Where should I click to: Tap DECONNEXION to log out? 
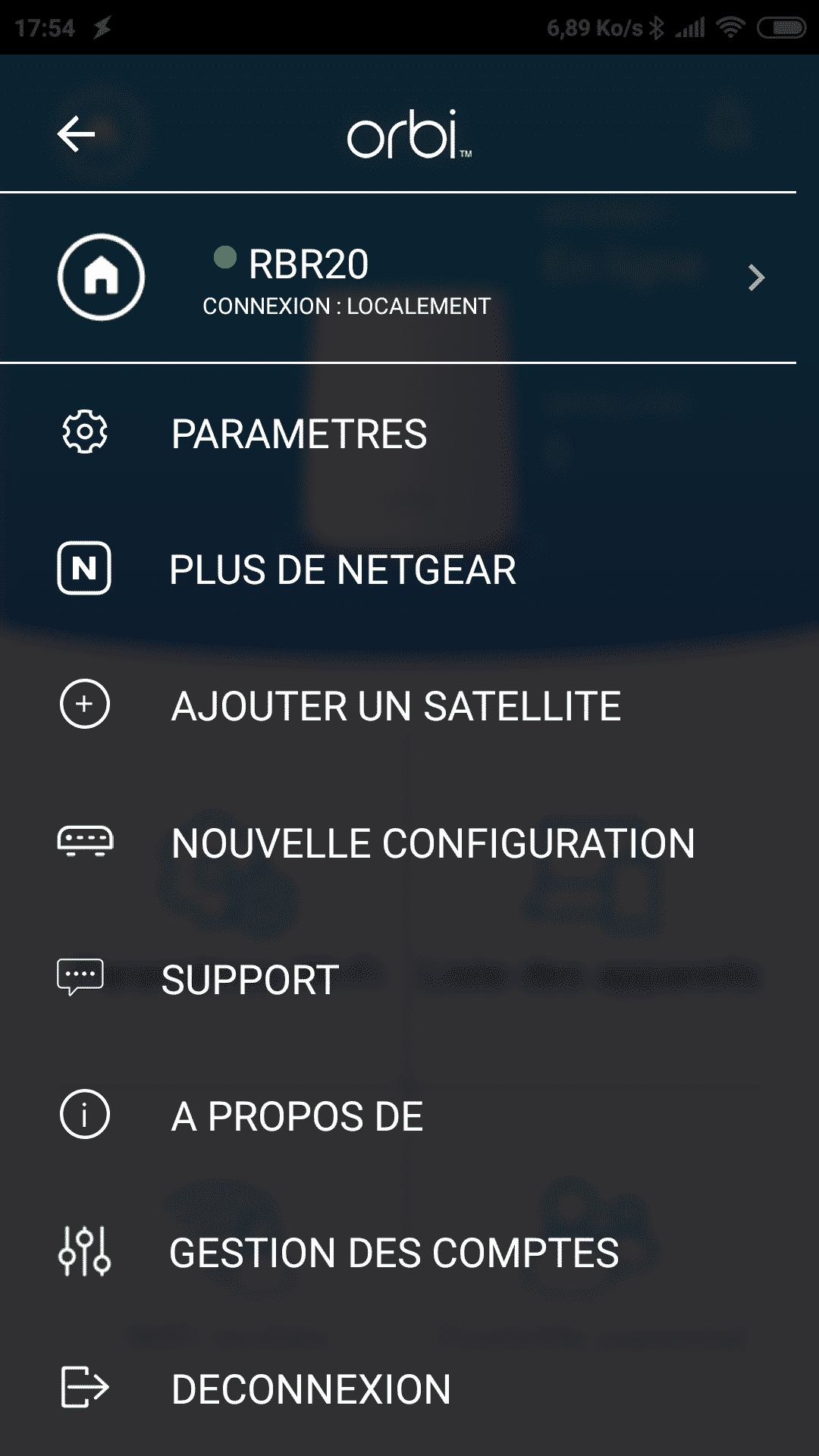[x=398, y=1389]
